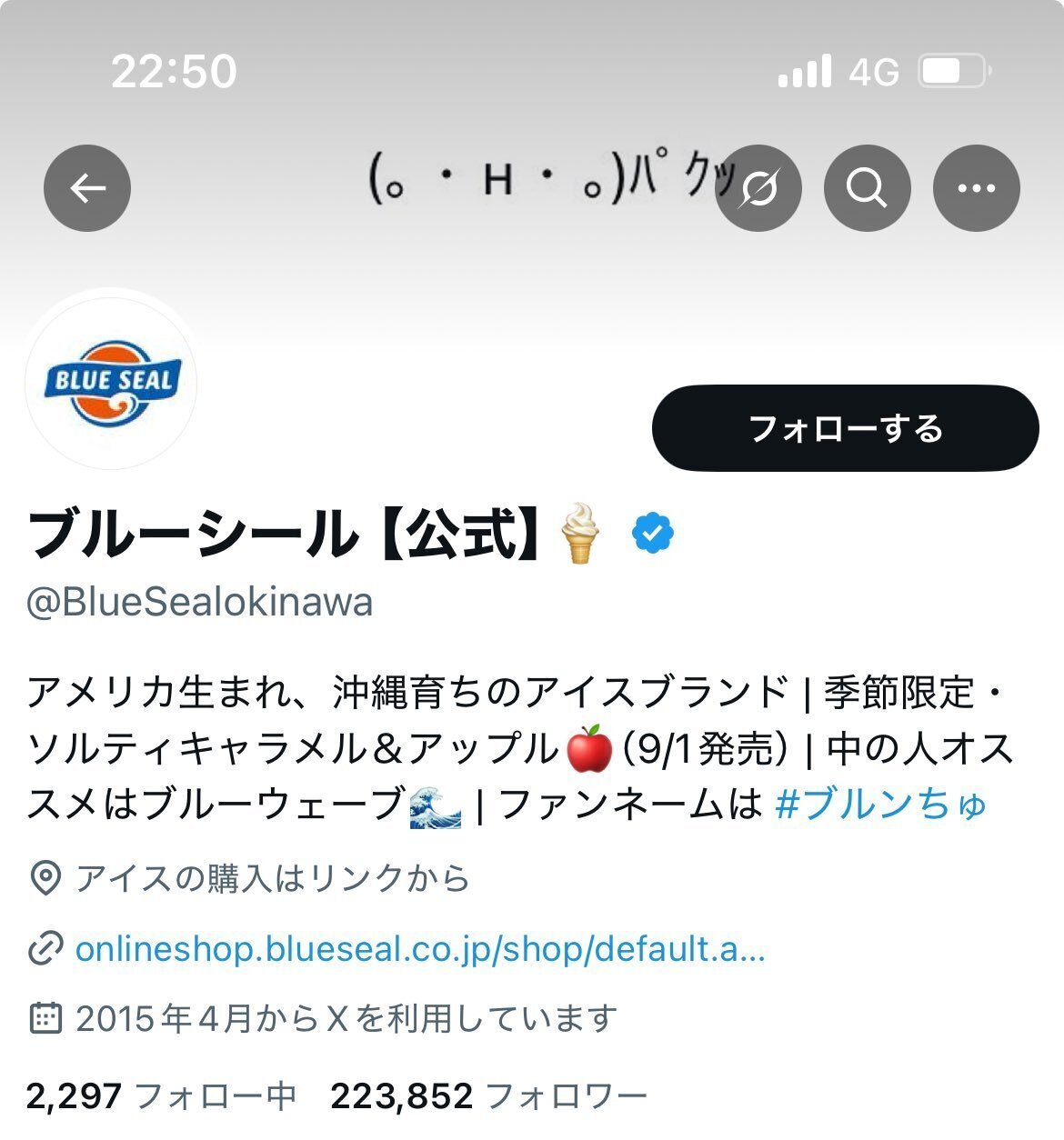Open the onlineshop.blueseal.co.jp link
The image size is (1064, 1140).
point(419,949)
